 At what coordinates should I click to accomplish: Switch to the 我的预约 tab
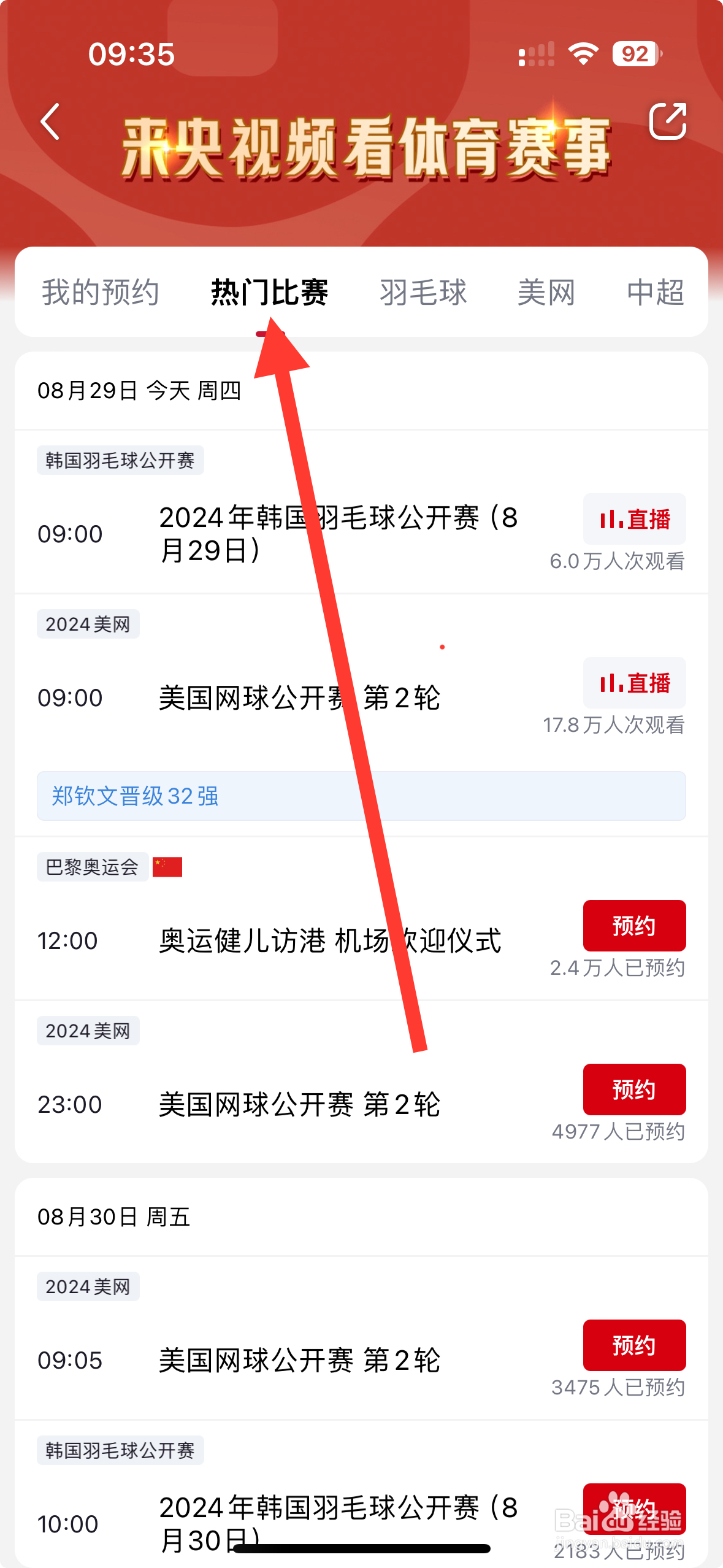[x=101, y=292]
